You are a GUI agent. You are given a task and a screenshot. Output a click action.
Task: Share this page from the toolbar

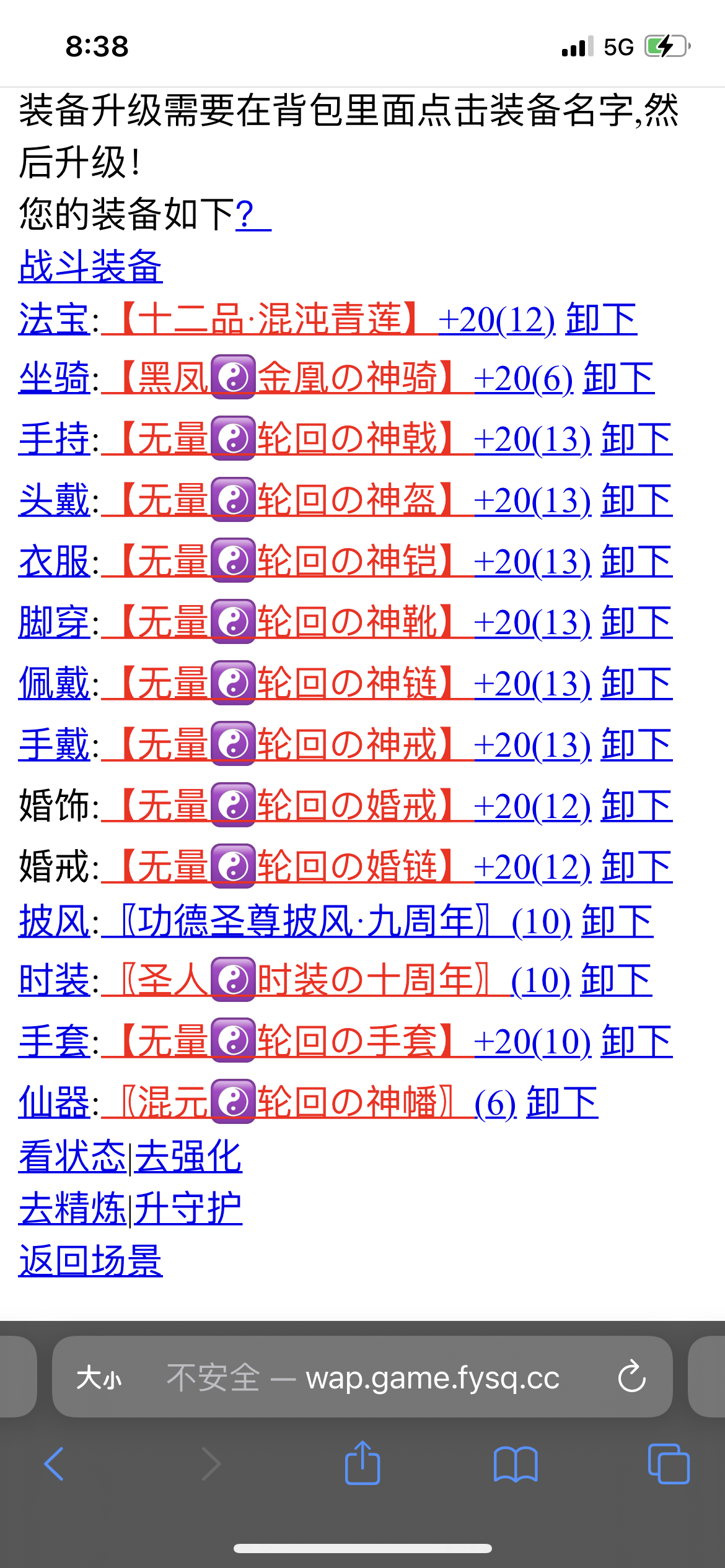[x=362, y=1463]
